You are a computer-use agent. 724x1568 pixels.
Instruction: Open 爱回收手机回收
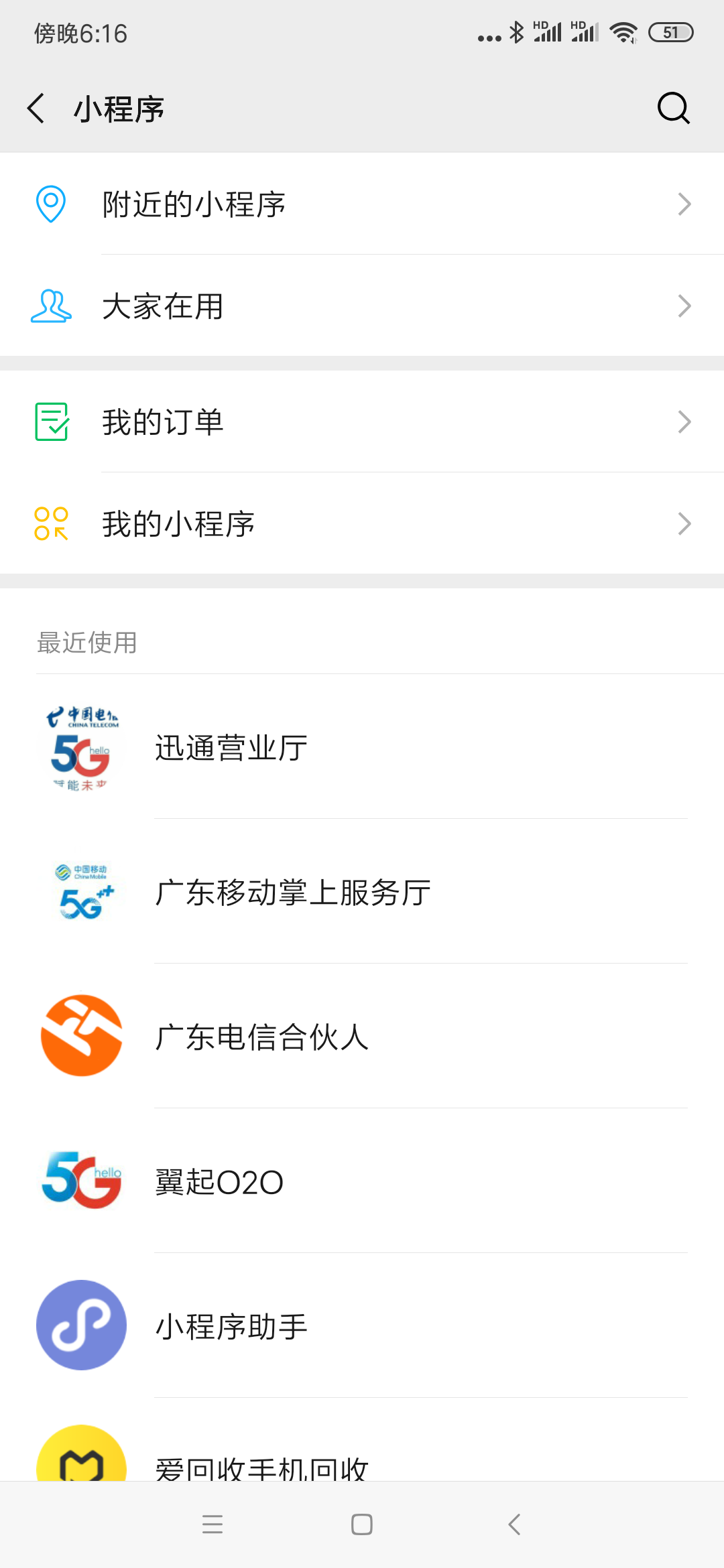coord(362,1441)
